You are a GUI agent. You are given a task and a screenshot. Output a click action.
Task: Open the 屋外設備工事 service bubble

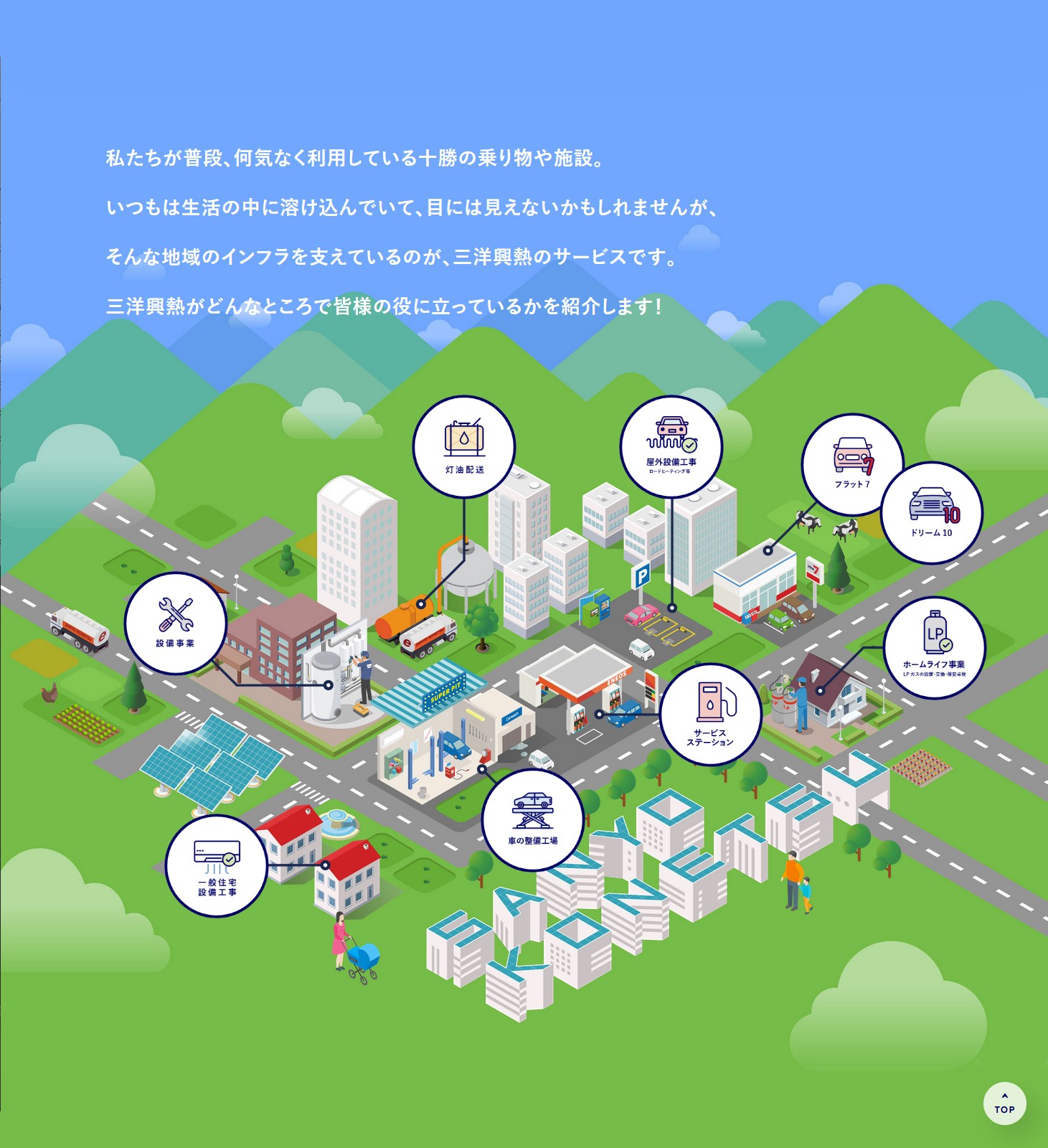click(671, 446)
